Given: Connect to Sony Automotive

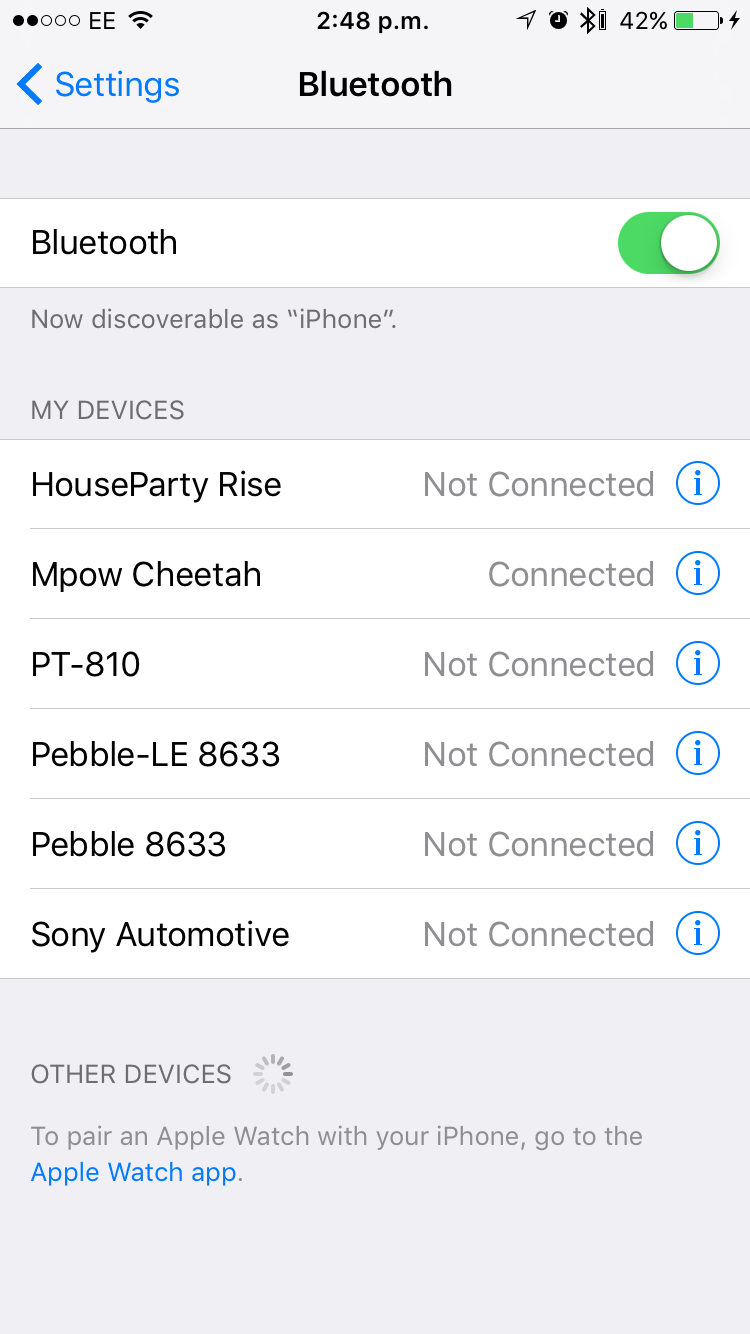Looking at the screenshot, I should tap(375, 935).
